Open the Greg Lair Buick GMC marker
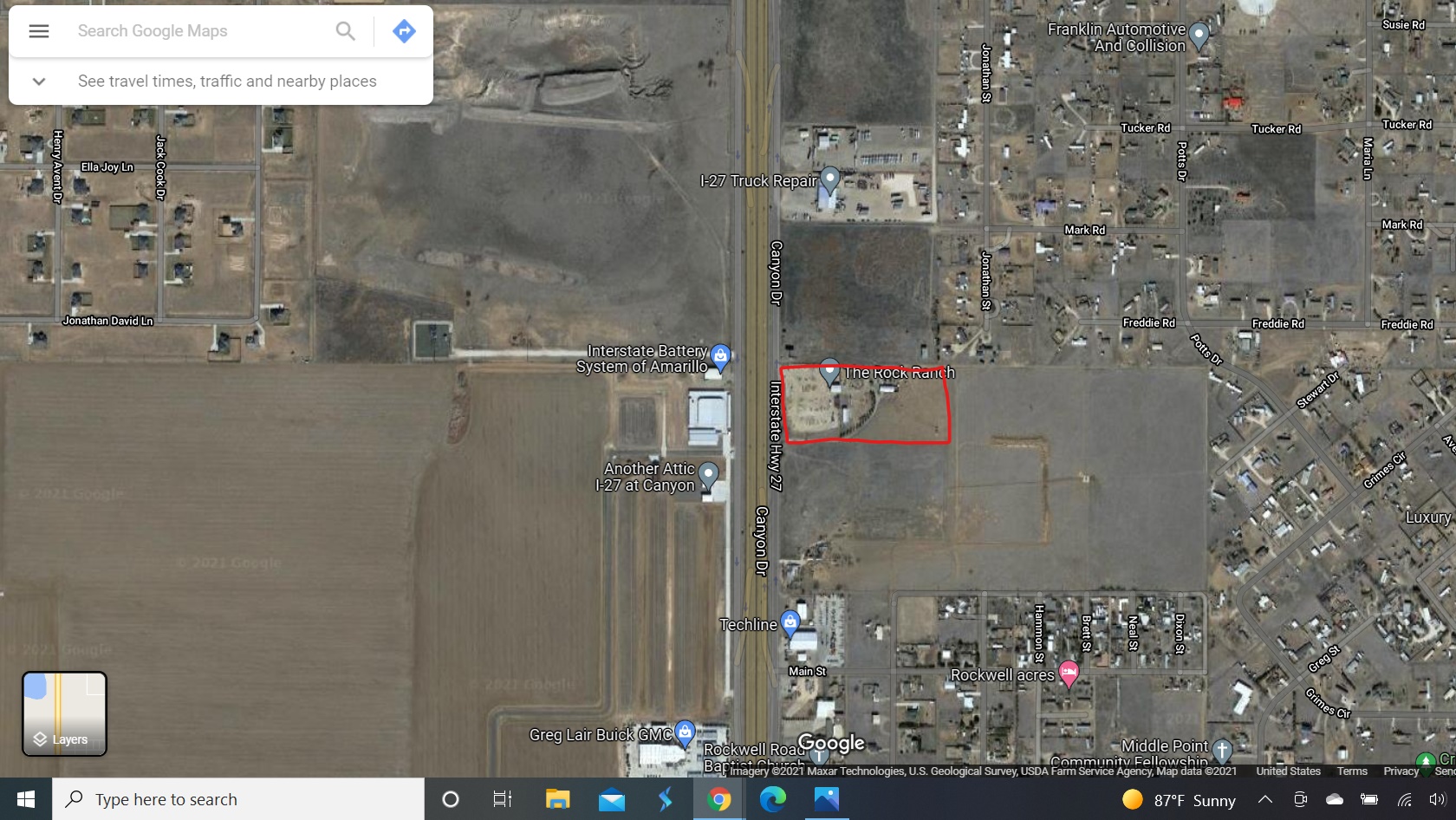This screenshot has height=820, width=1456. [x=685, y=732]
